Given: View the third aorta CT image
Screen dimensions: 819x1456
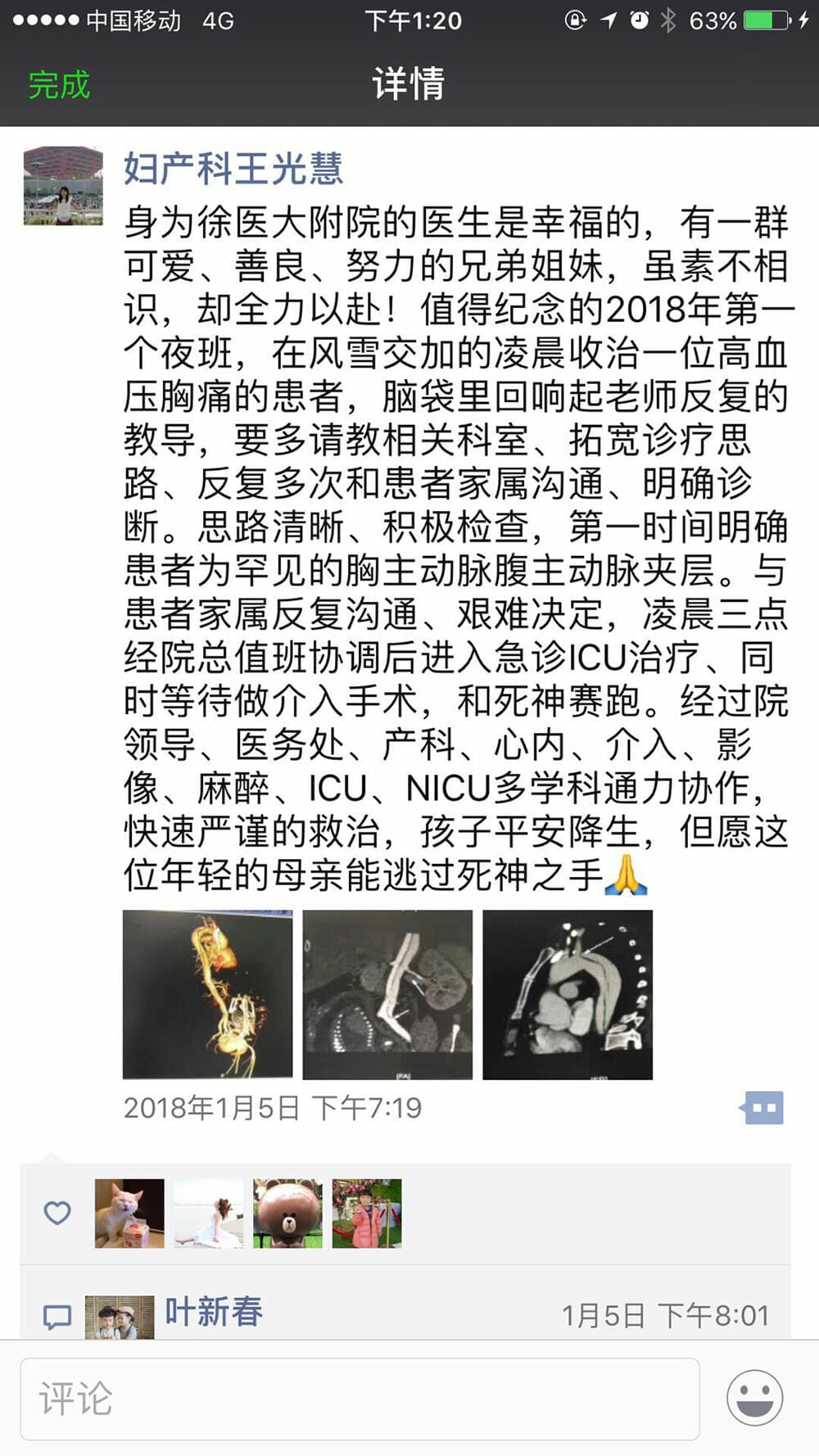Looking at the screenshot, I should coord(568,994).
